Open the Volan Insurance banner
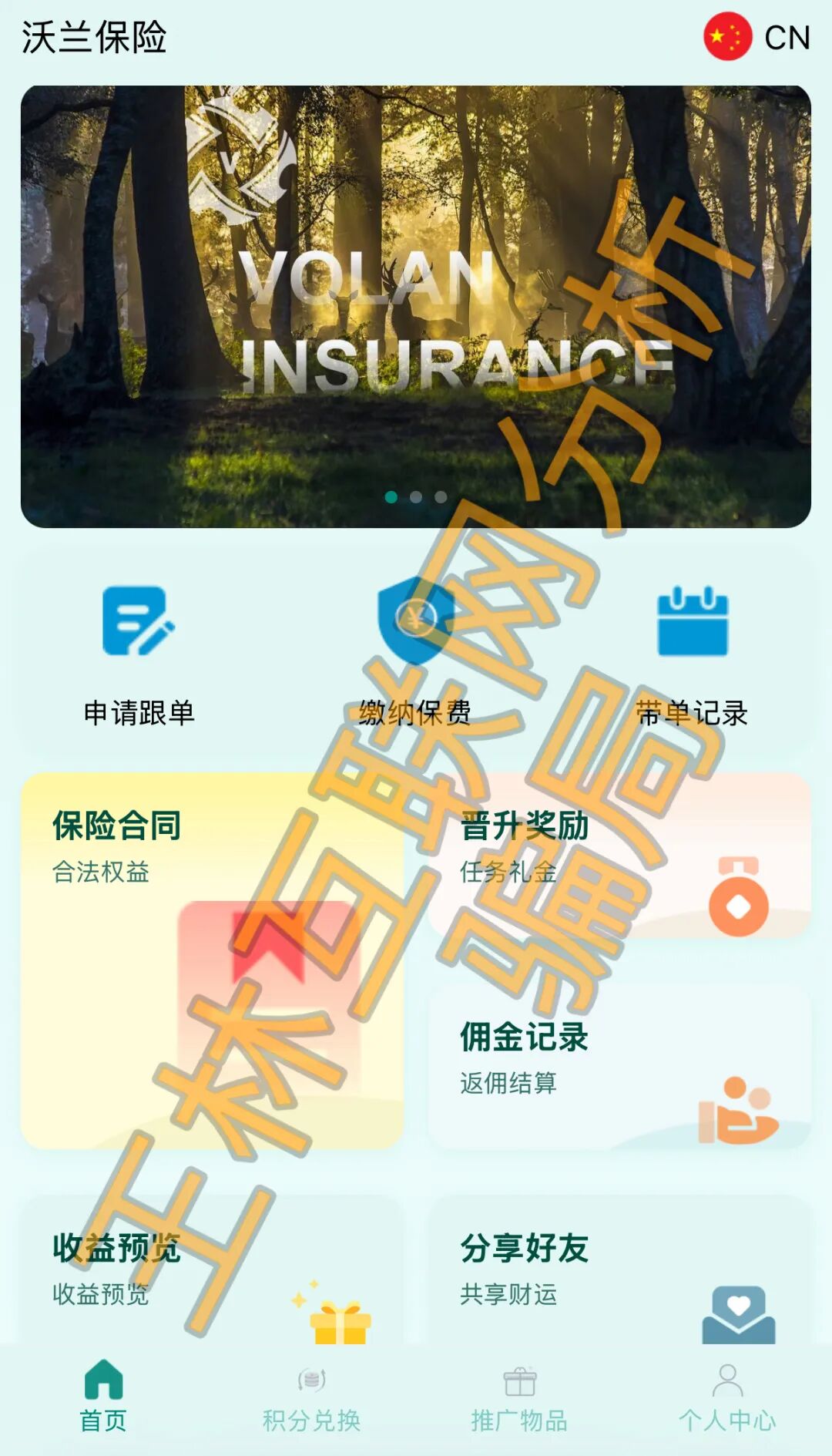 416,306
